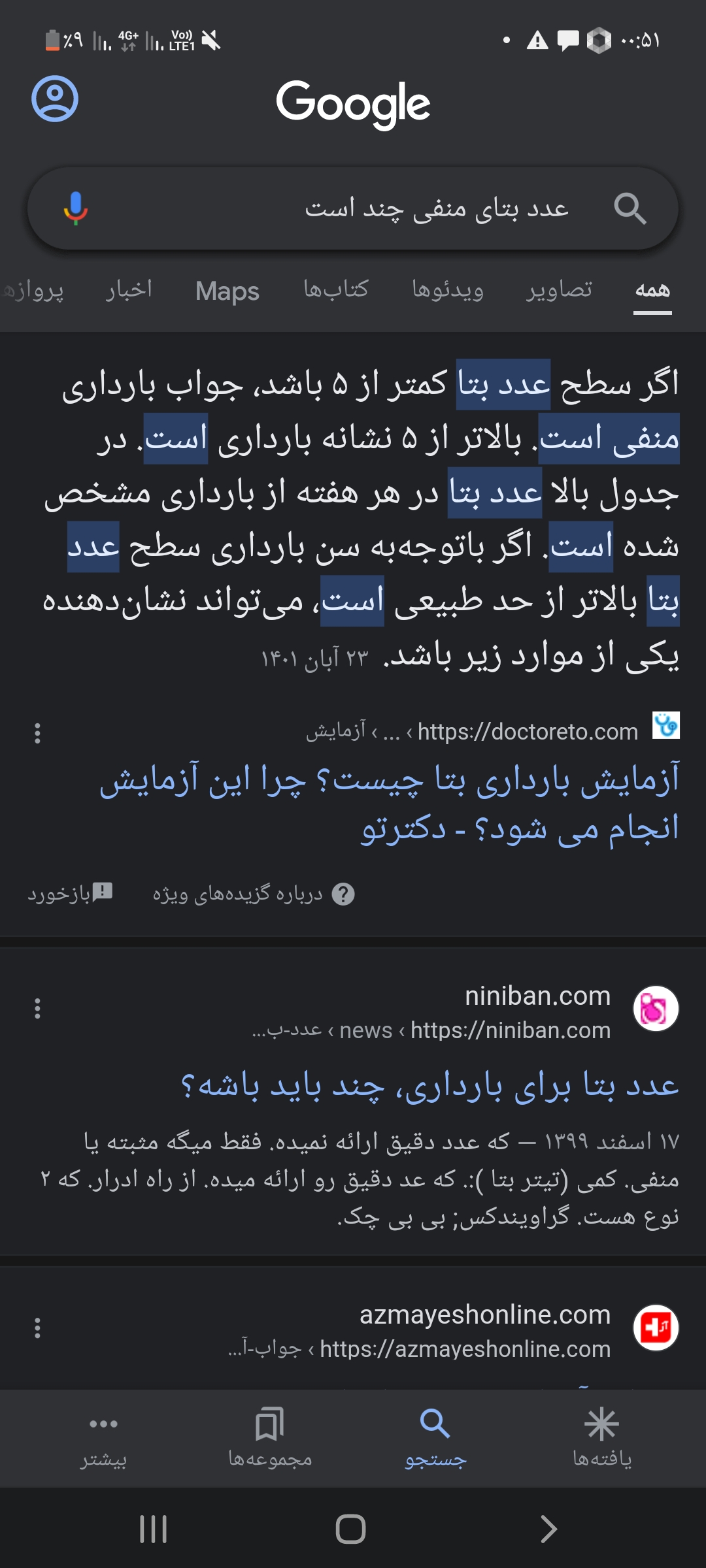Switch to the Maps tab
Image resolution: width=706 pixels, height=1568 pixels.
[x=227, y=291]
